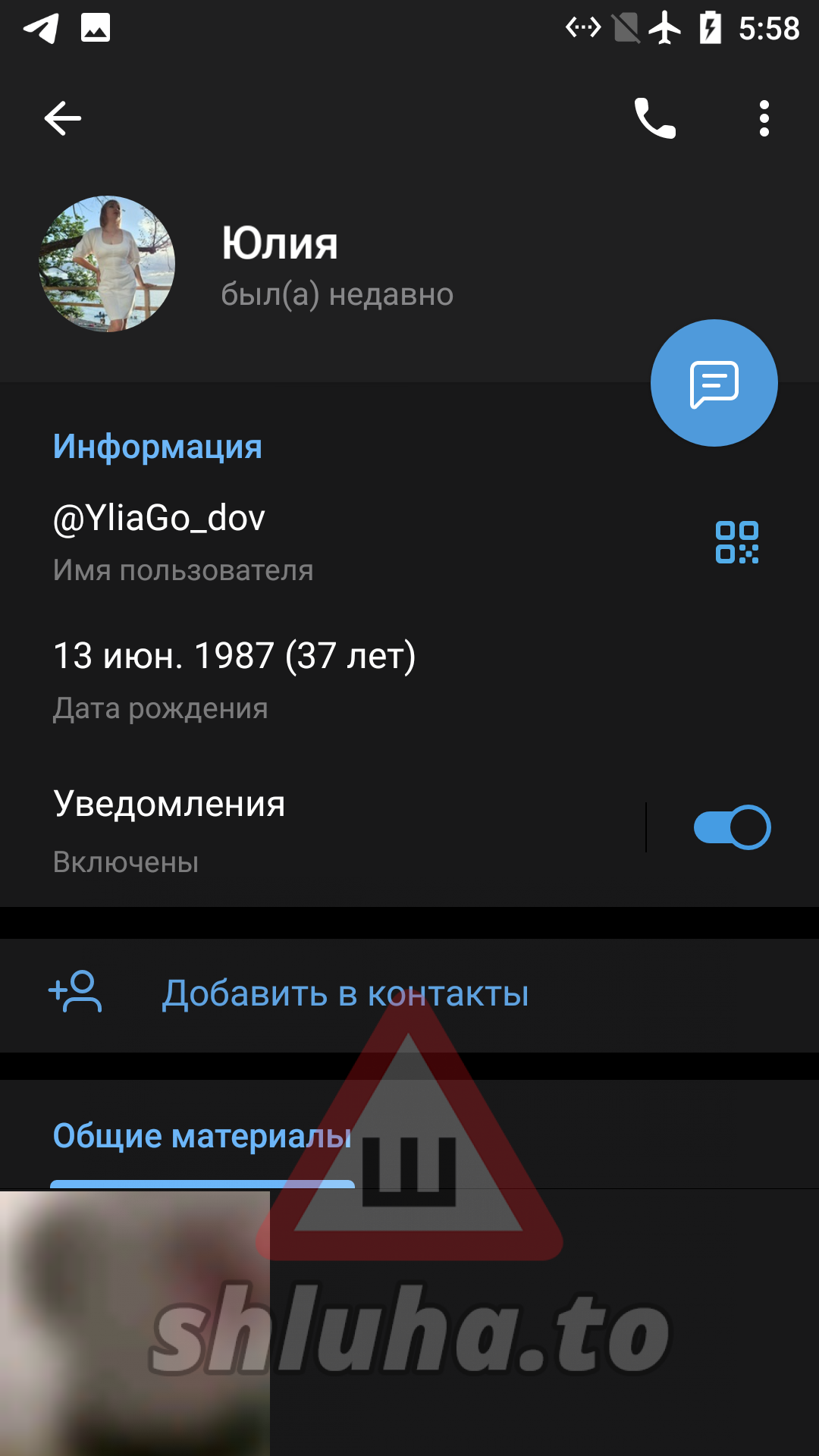Screen dimensions: 819x1456
Task: Go back using the arrow icon
Action: (x=63, y=118)
